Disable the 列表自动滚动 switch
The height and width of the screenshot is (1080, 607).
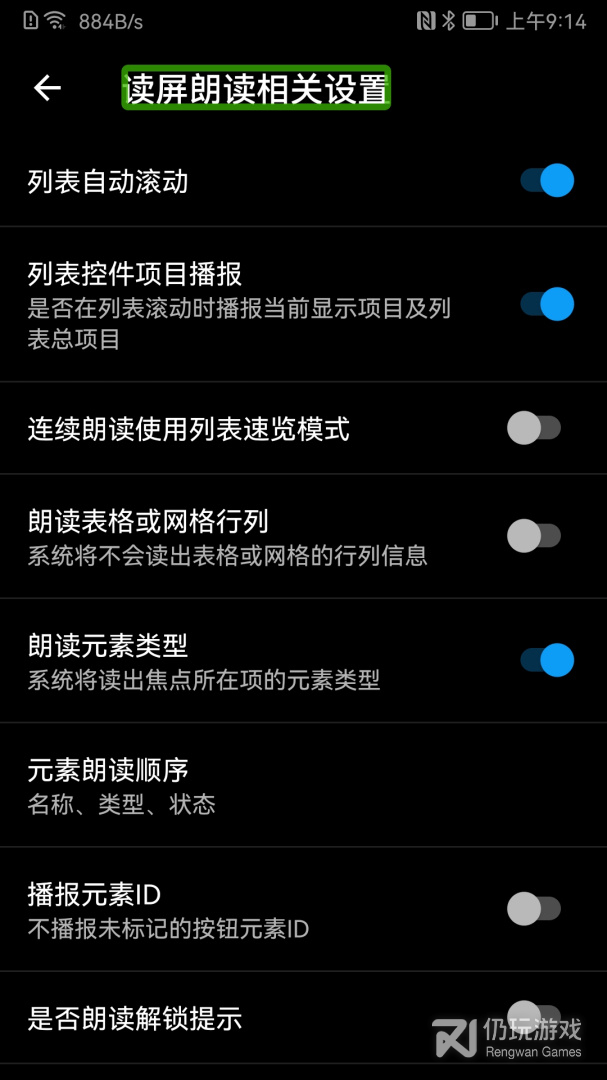click(546, 181)
